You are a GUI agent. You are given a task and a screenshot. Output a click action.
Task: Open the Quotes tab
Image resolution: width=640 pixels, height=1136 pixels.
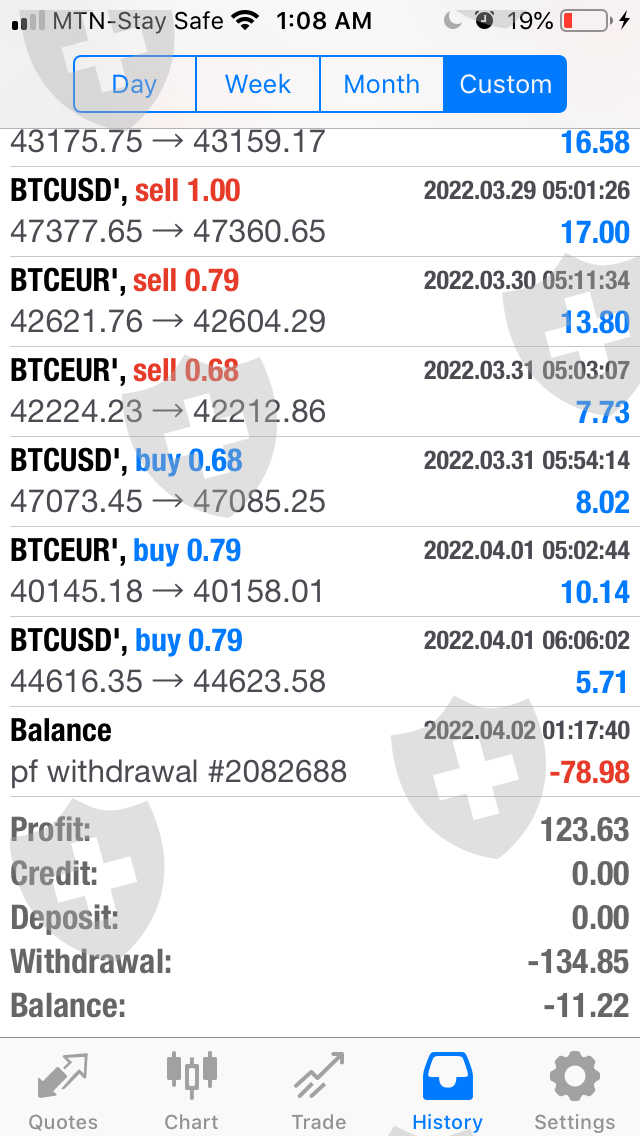click(62, 1090)
